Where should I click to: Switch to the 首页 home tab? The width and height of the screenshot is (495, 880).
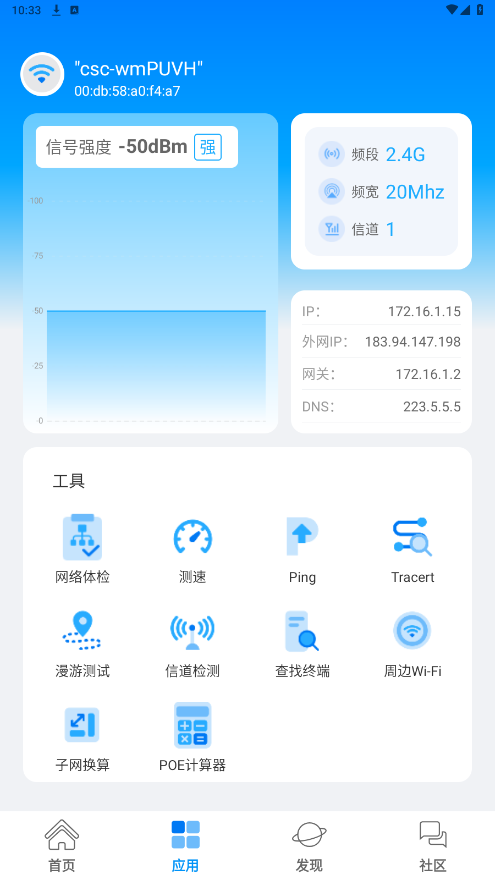tap(62, 846)
